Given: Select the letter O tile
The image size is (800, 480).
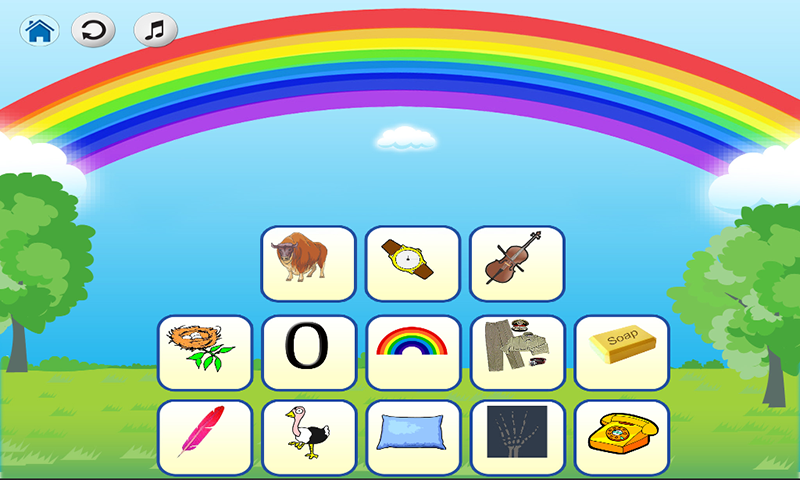Looking at the screenshot, I should click(308, 352).
